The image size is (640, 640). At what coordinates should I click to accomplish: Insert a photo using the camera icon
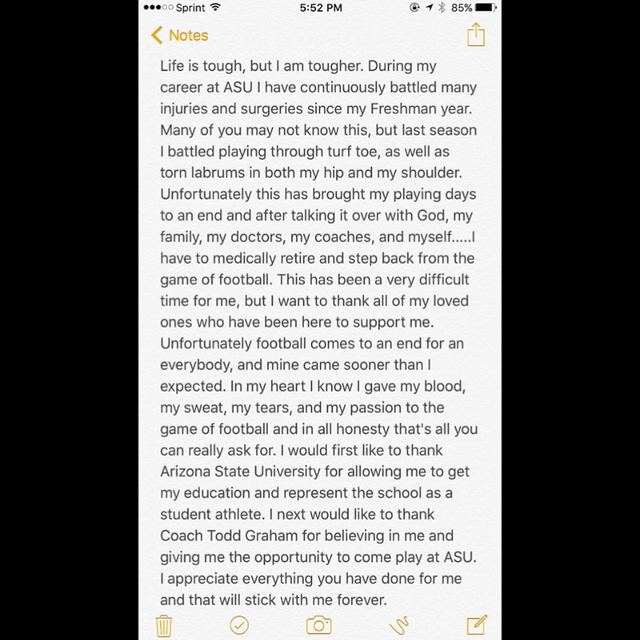coord(319,625)
